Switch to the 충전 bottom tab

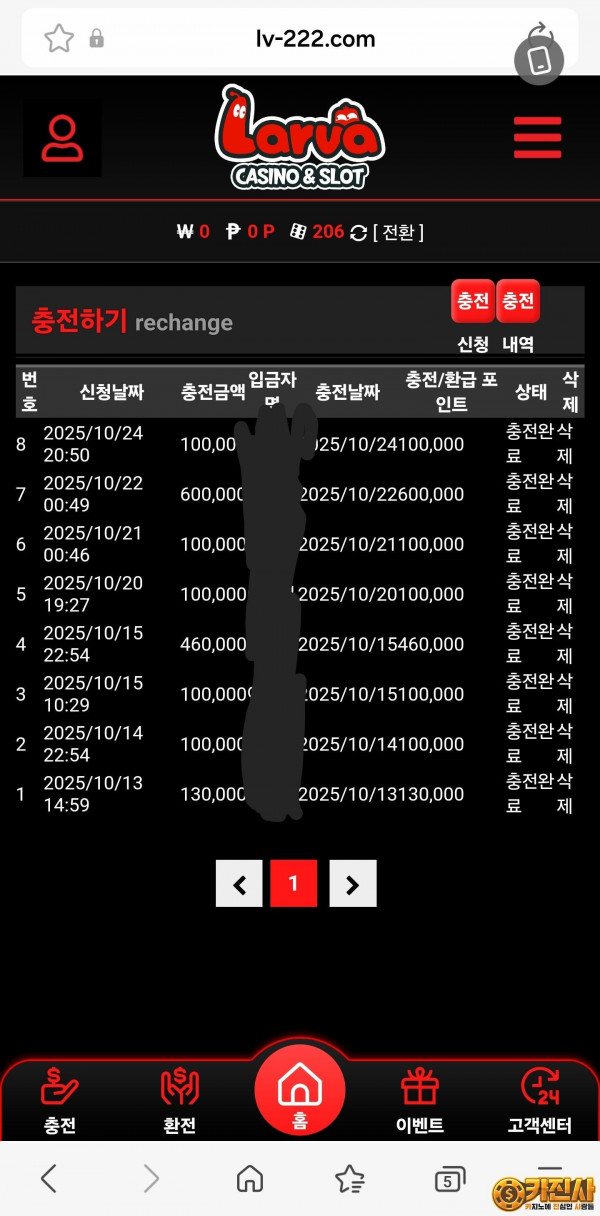click(60, 1100)
